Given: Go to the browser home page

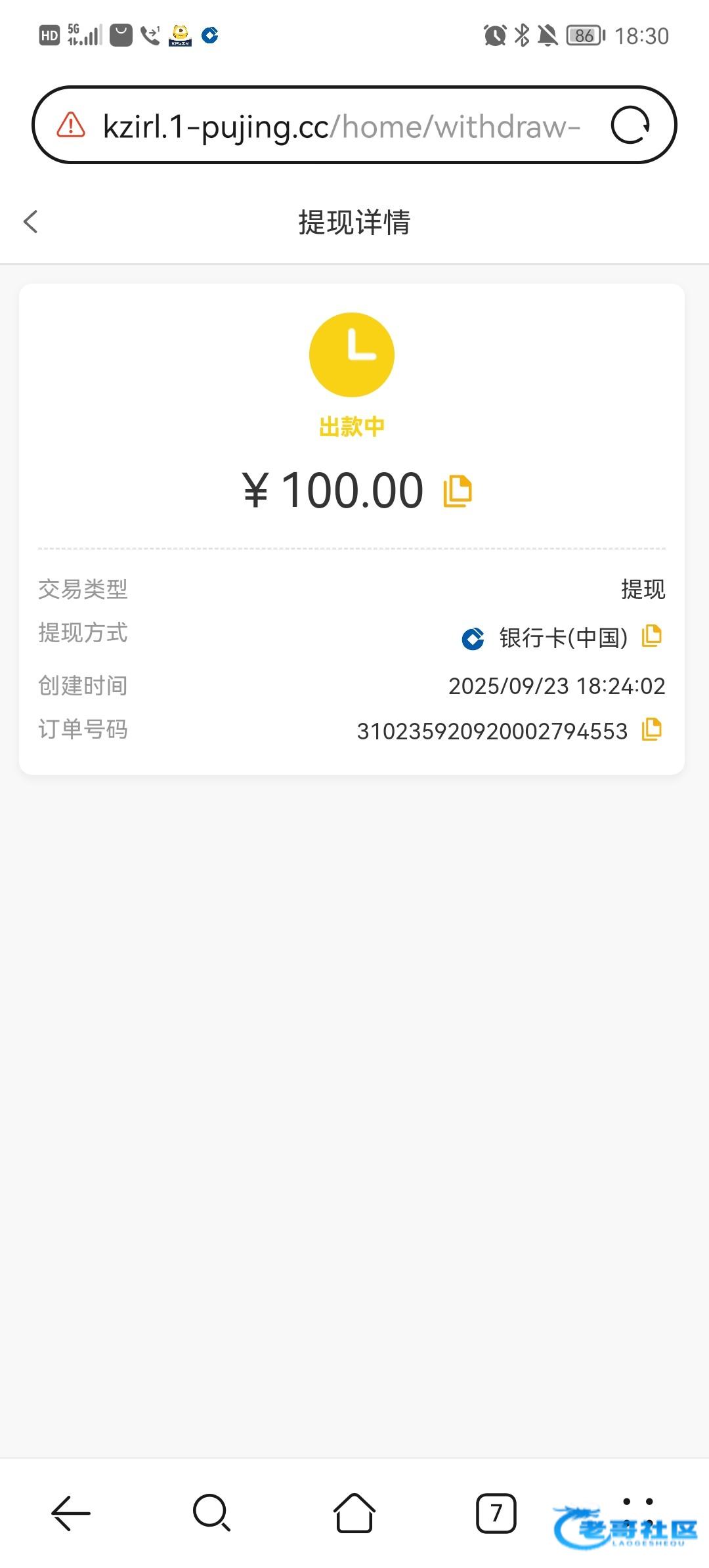Looking at the screenshot, I should [x=354, y=1513].
